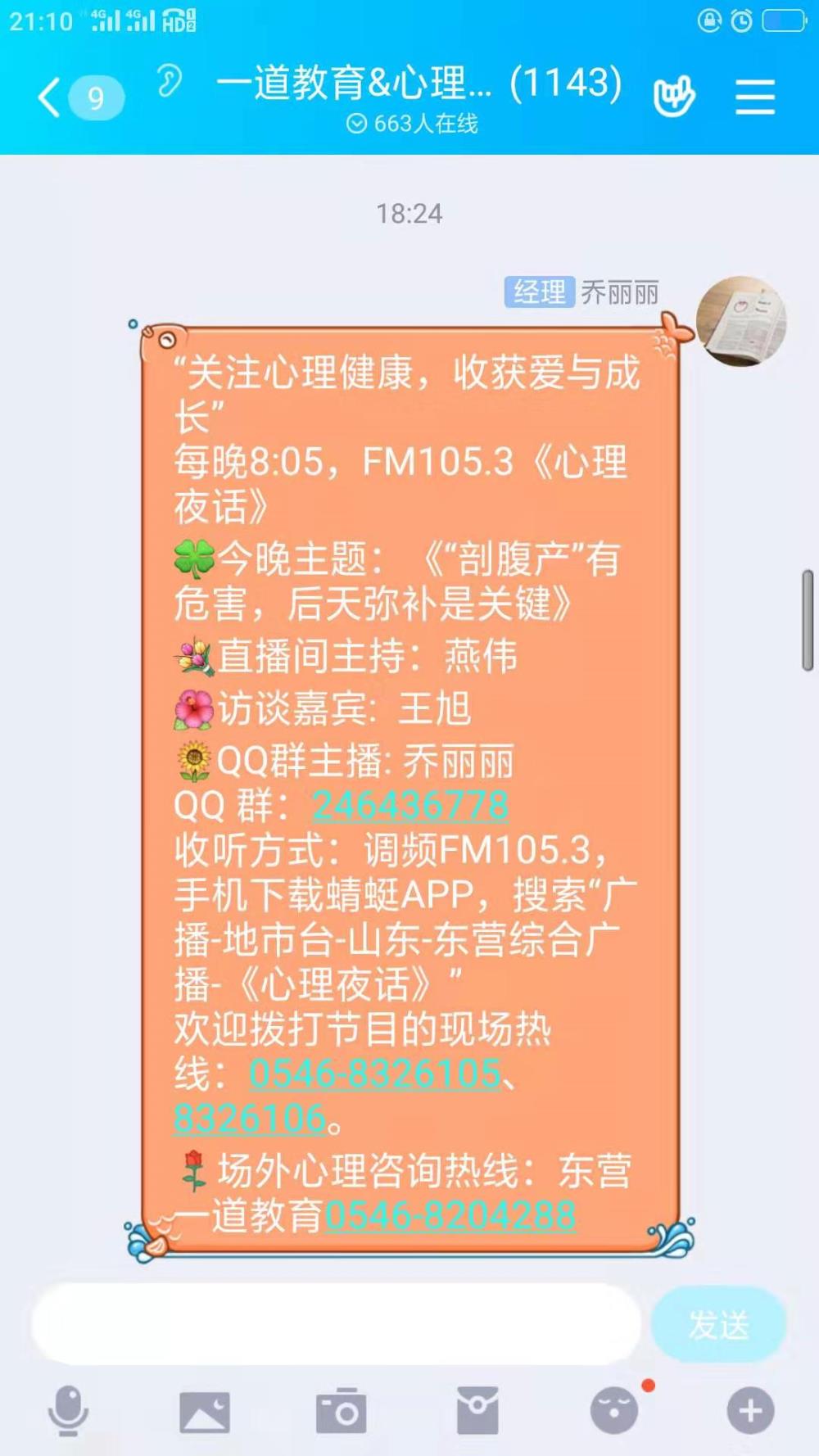Tap the 发送 send button

coord(719,1324)
